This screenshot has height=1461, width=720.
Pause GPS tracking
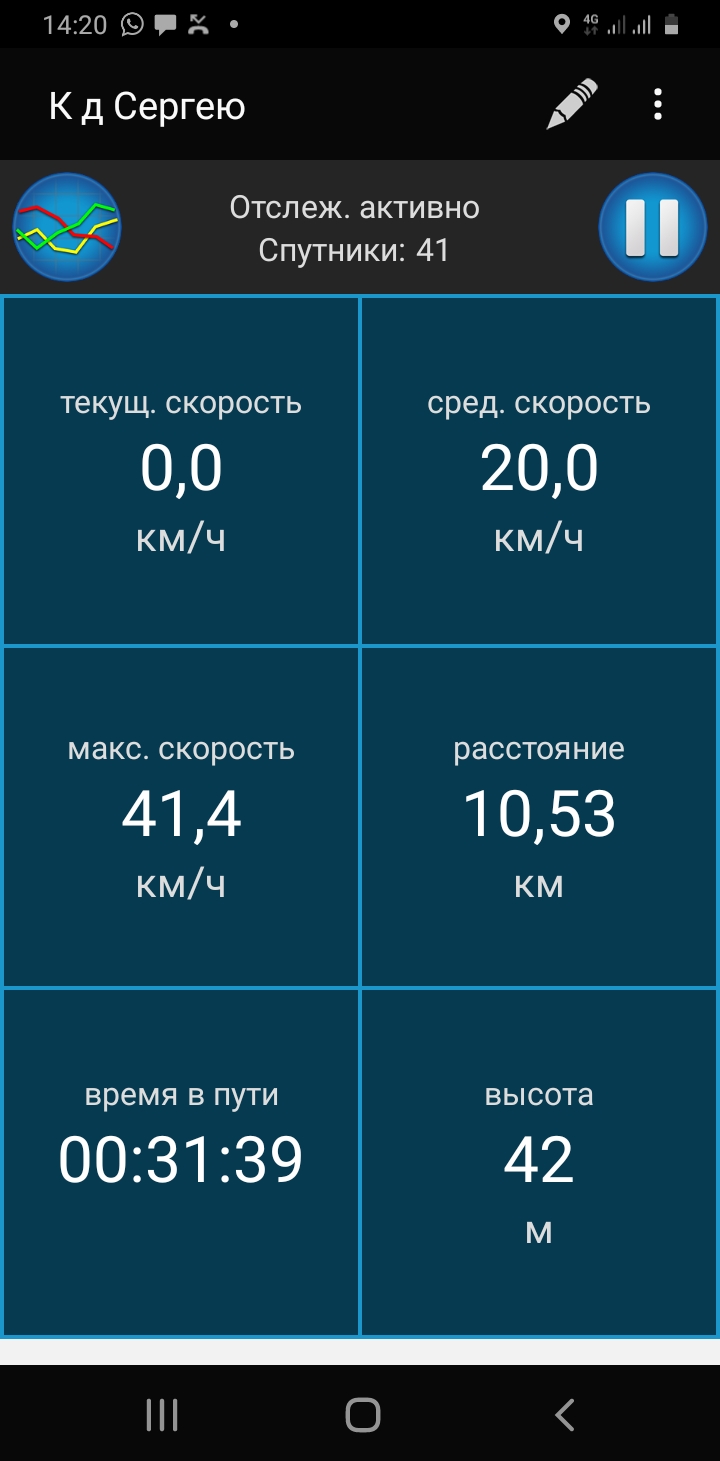pyautogui.click(x=653, y=227)
